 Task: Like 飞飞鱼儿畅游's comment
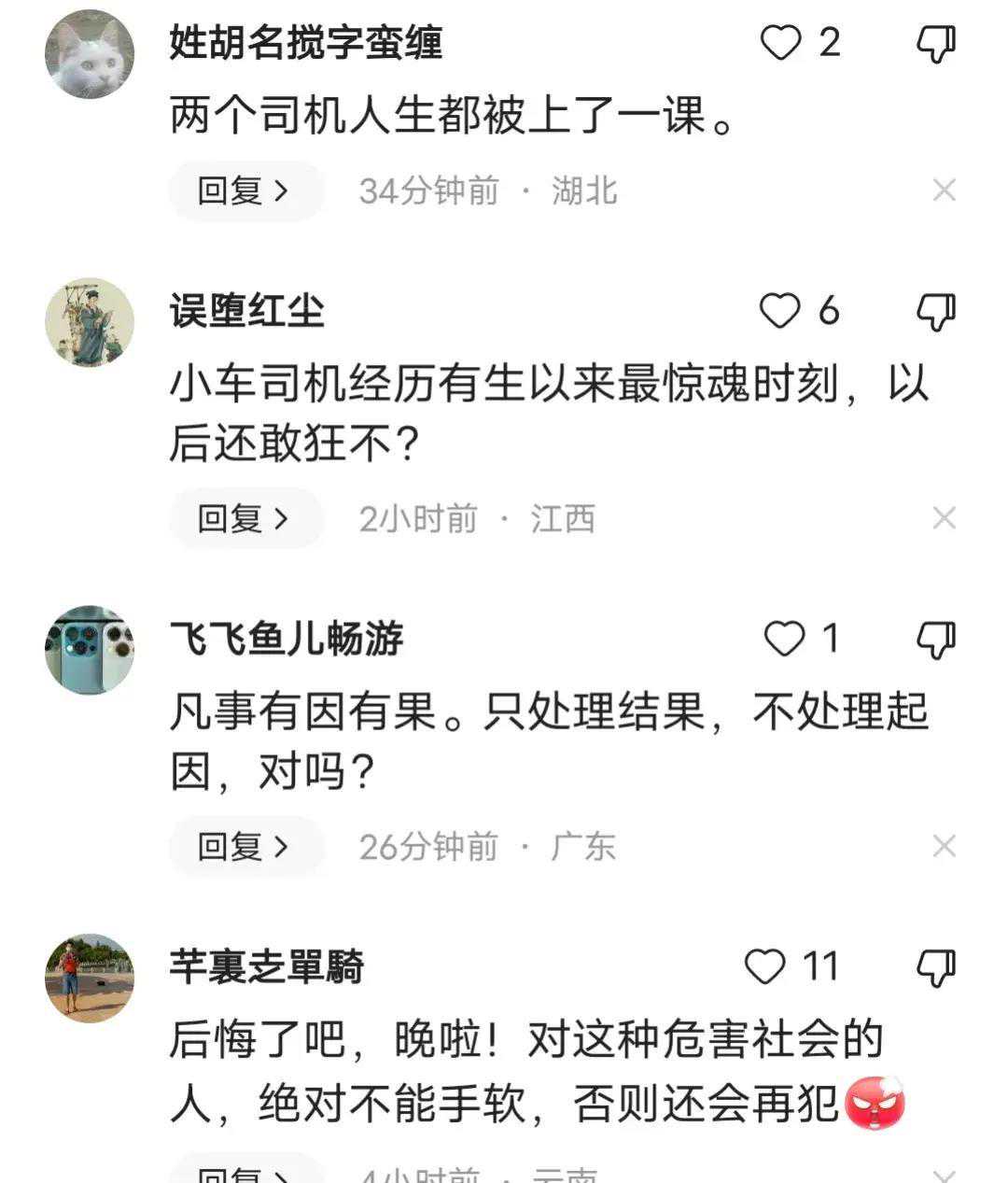click(783, 640)
